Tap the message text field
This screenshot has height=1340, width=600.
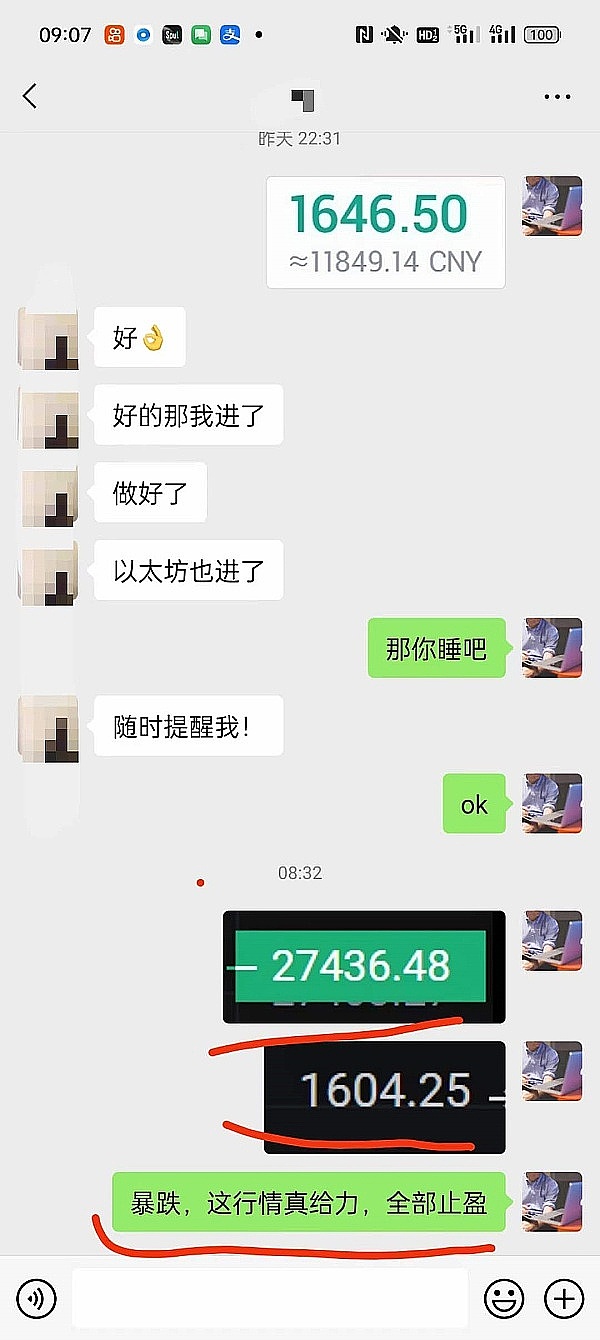pyautogui.click(x=270, y=1299)
